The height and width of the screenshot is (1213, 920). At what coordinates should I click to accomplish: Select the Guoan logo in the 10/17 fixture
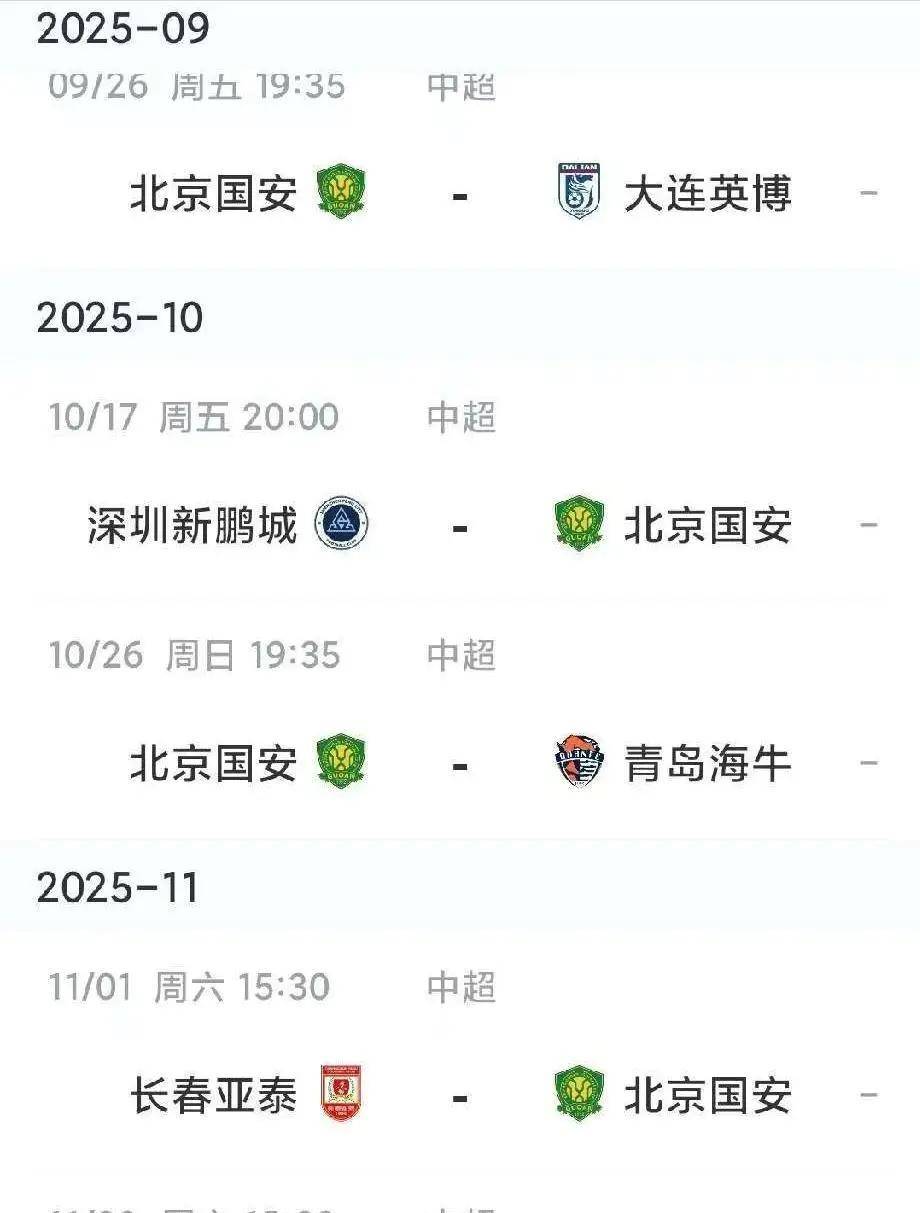tap(580, 521)
